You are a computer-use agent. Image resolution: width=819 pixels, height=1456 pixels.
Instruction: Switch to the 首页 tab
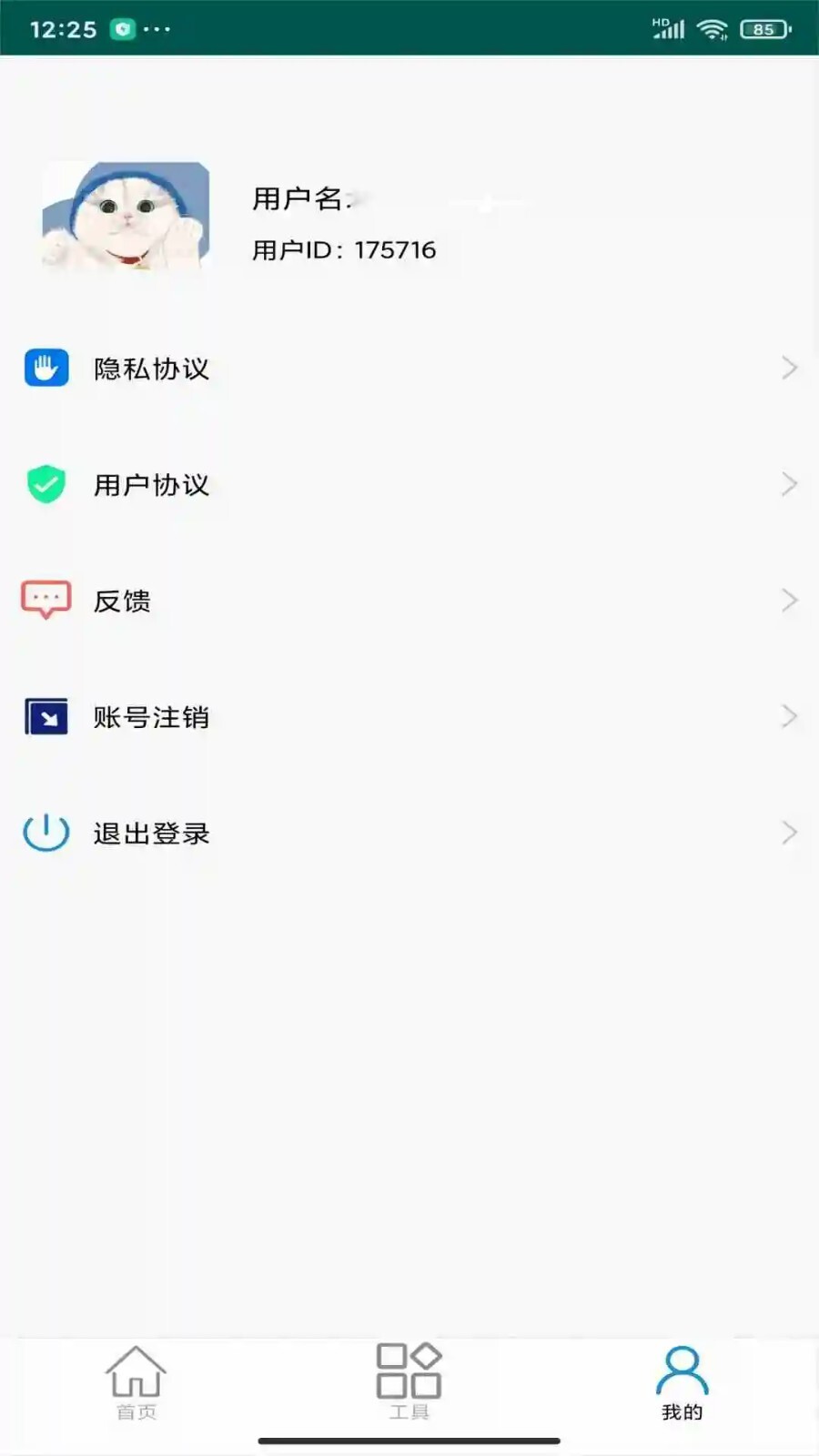click(136, 1385)
